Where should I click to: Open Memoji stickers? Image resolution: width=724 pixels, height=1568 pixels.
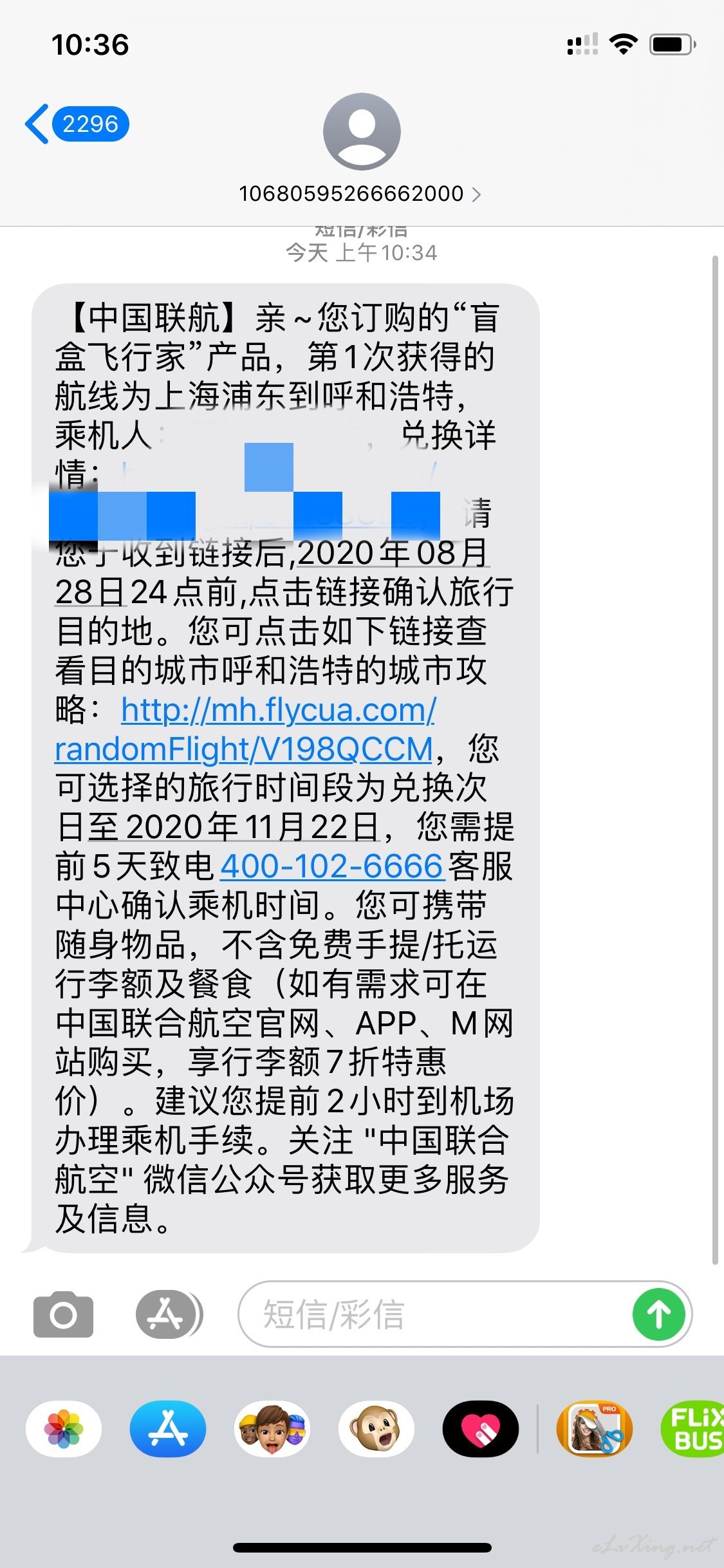tap(272, 1429)
